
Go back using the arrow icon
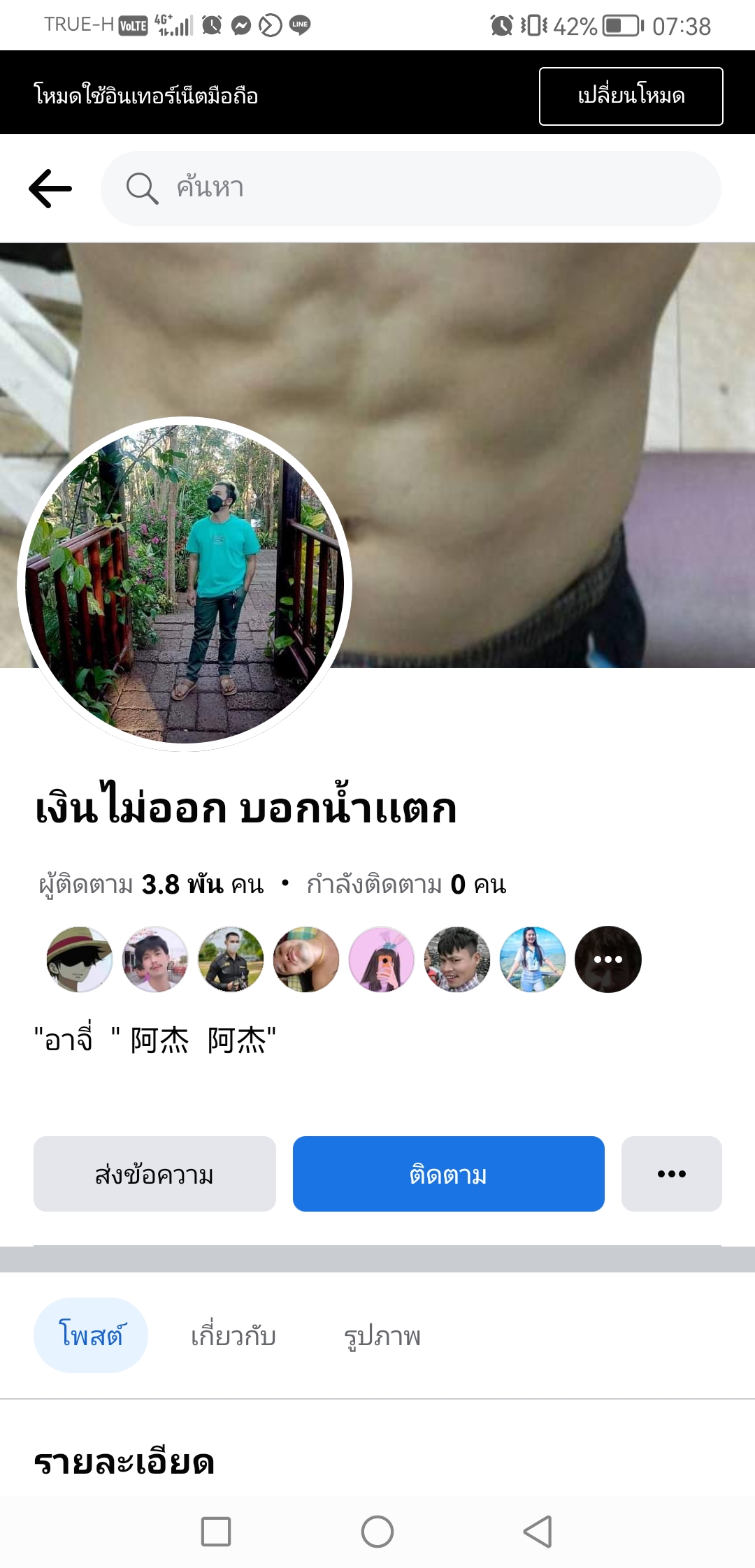coord(50,189)
